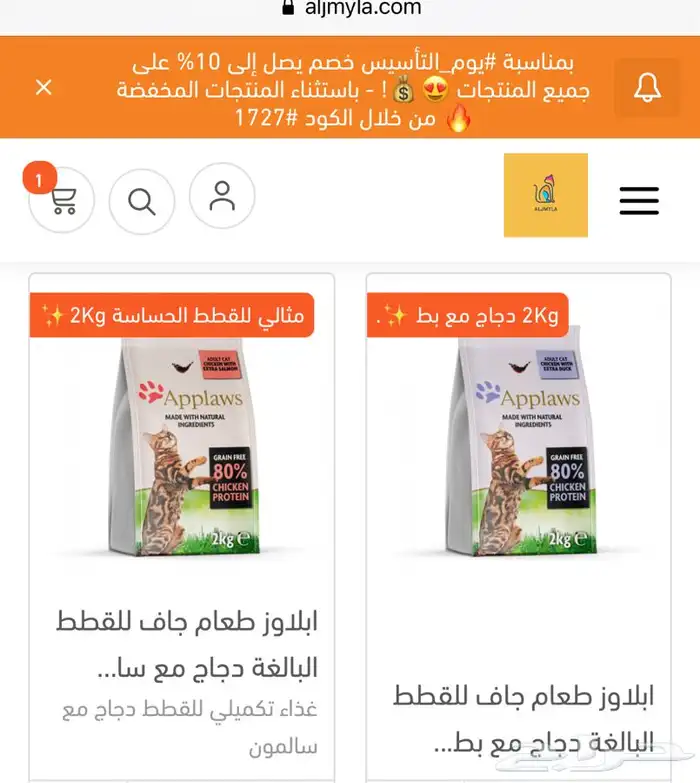Go to Aljmyla home logo

[545, 195]
